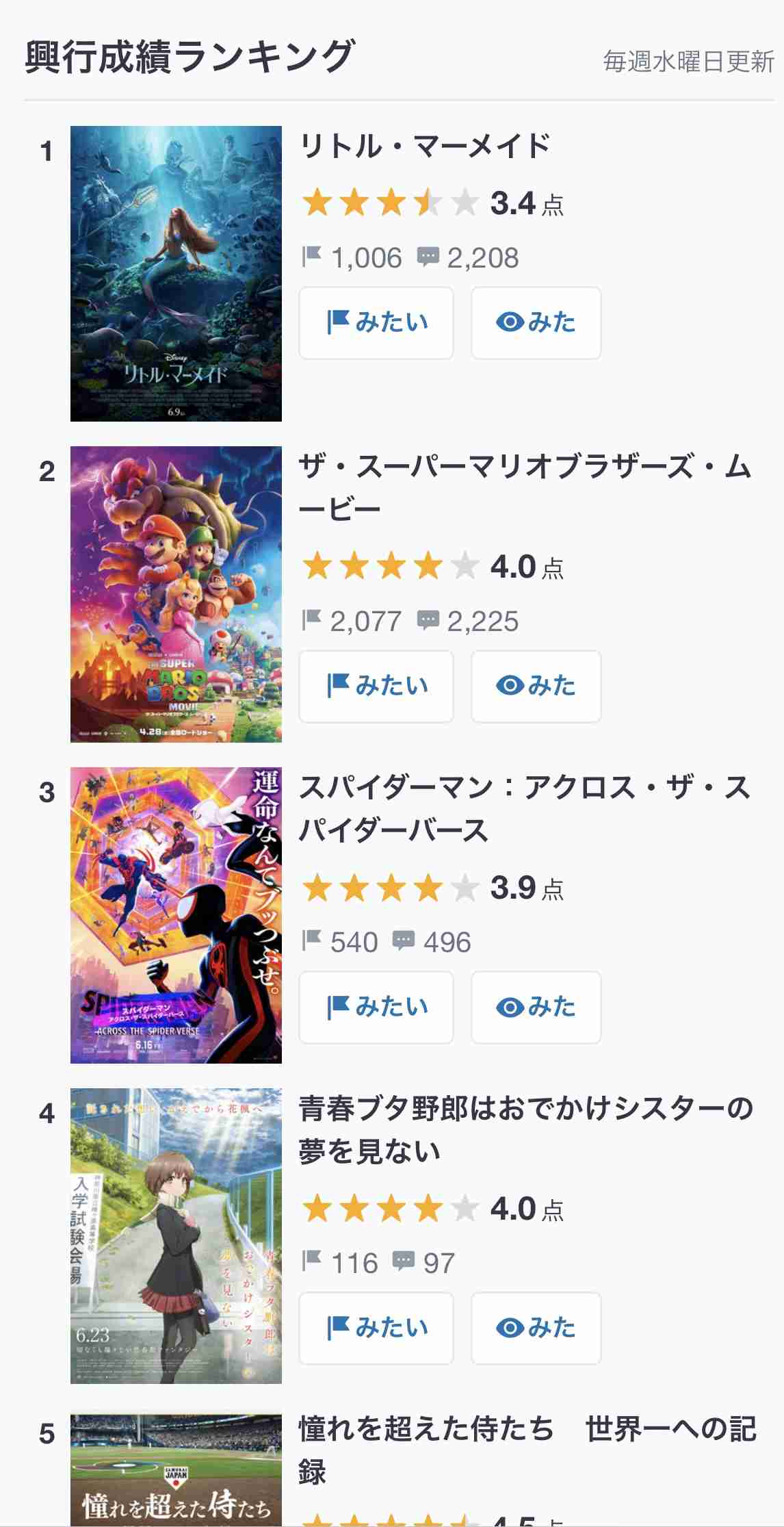Image resolution: width=784 pixels, height=1527 pixels.
Task: Open the リトル・マーメイド title link
Action: (425, 146)
